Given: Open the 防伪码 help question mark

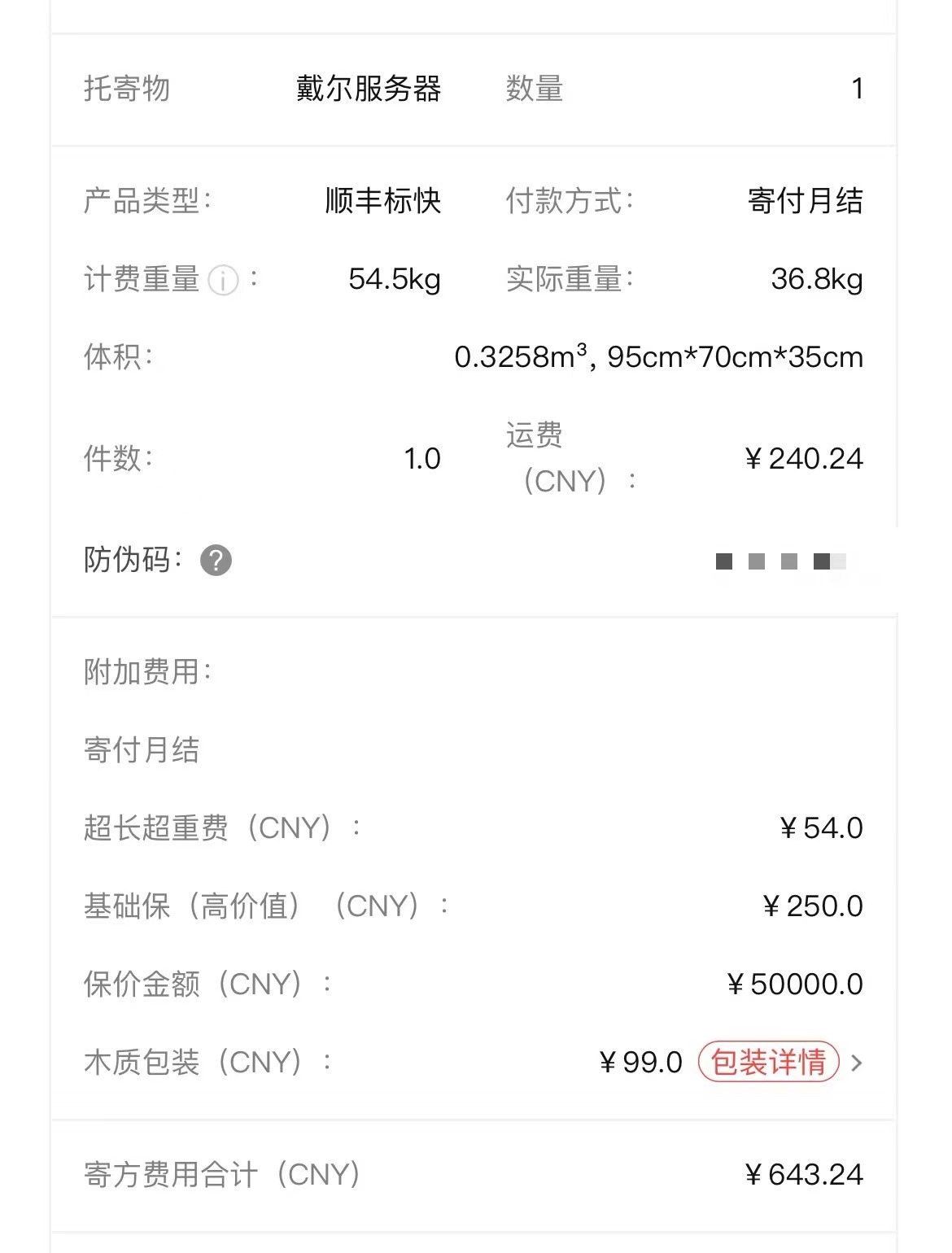Looking at the screenshot, I should tap(216, 561).
